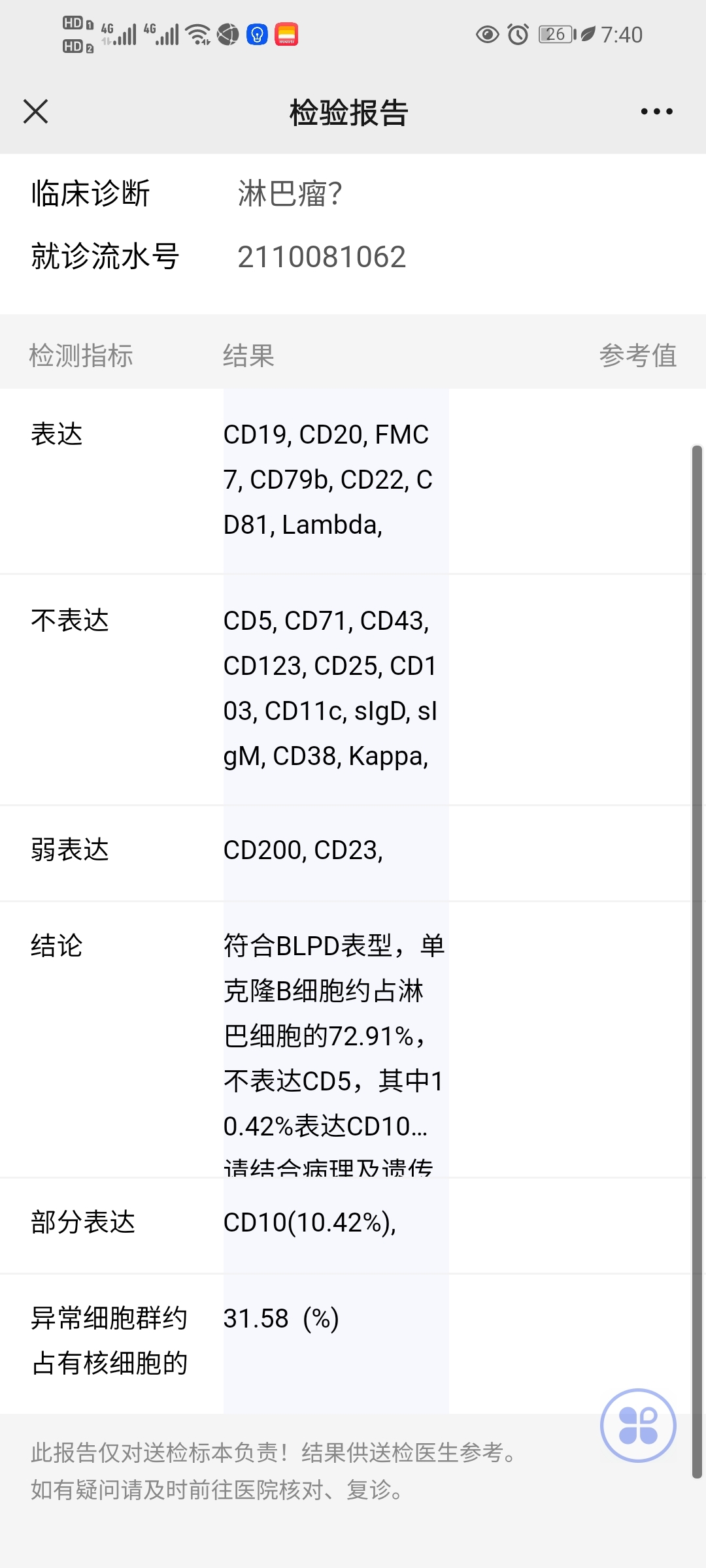Open the three-dot overflow menu
The width and height of the screenshot is (706, 1568).
pos(656,112)
